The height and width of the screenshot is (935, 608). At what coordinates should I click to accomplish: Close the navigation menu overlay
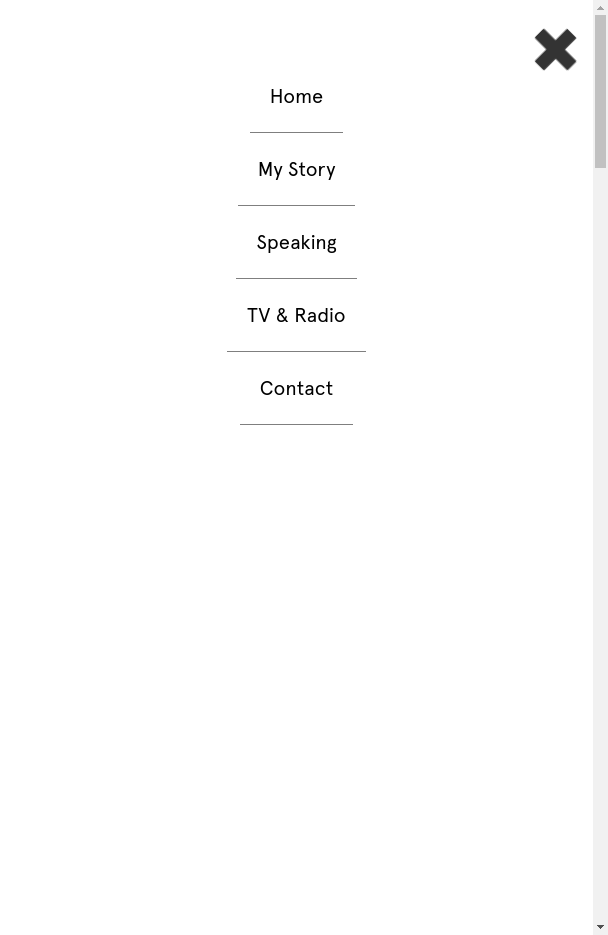(555, 50)
